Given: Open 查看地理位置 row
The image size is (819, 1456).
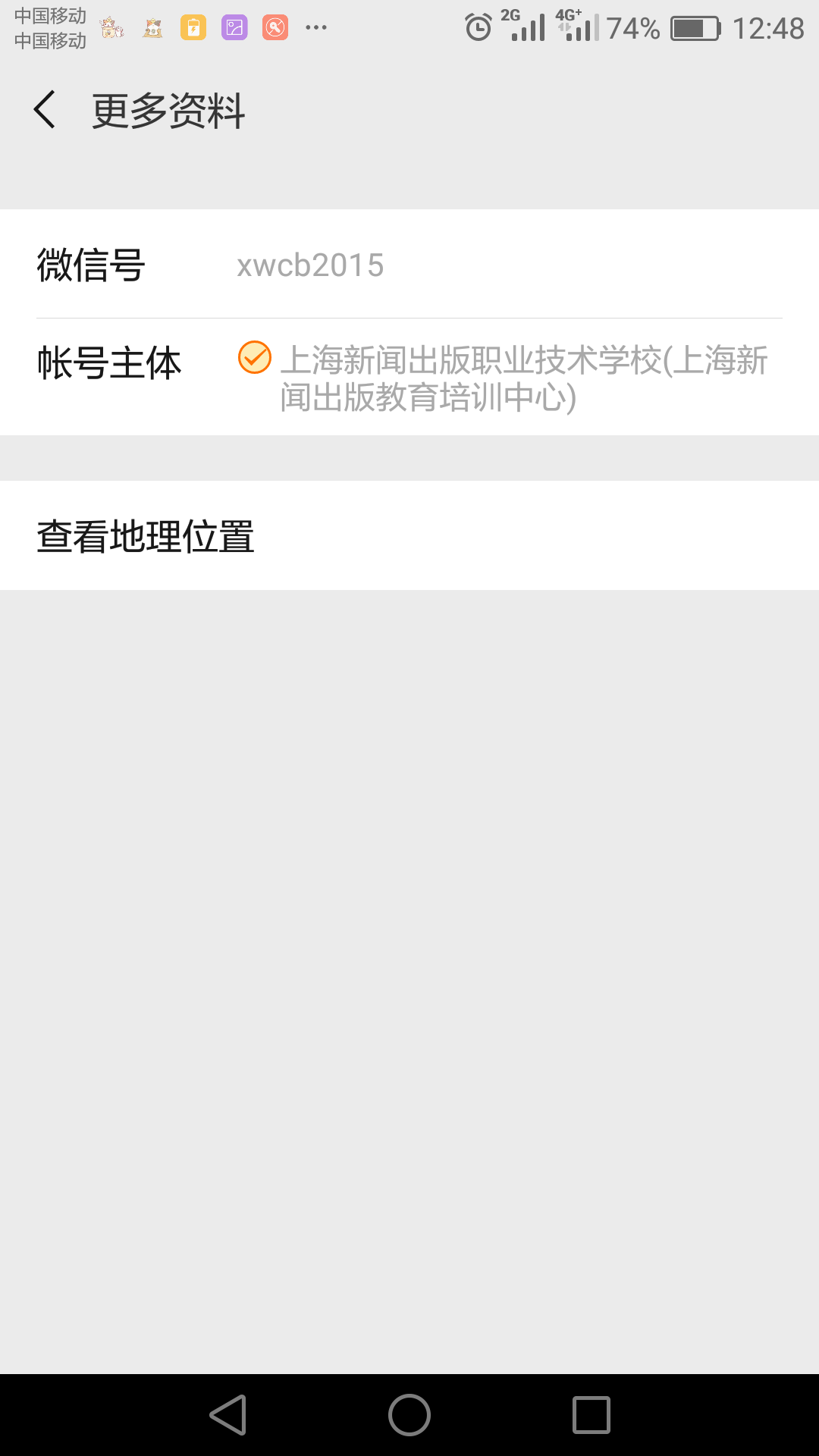Looking at the screenshot, I should pyautogui.click(x=409, y=535).
